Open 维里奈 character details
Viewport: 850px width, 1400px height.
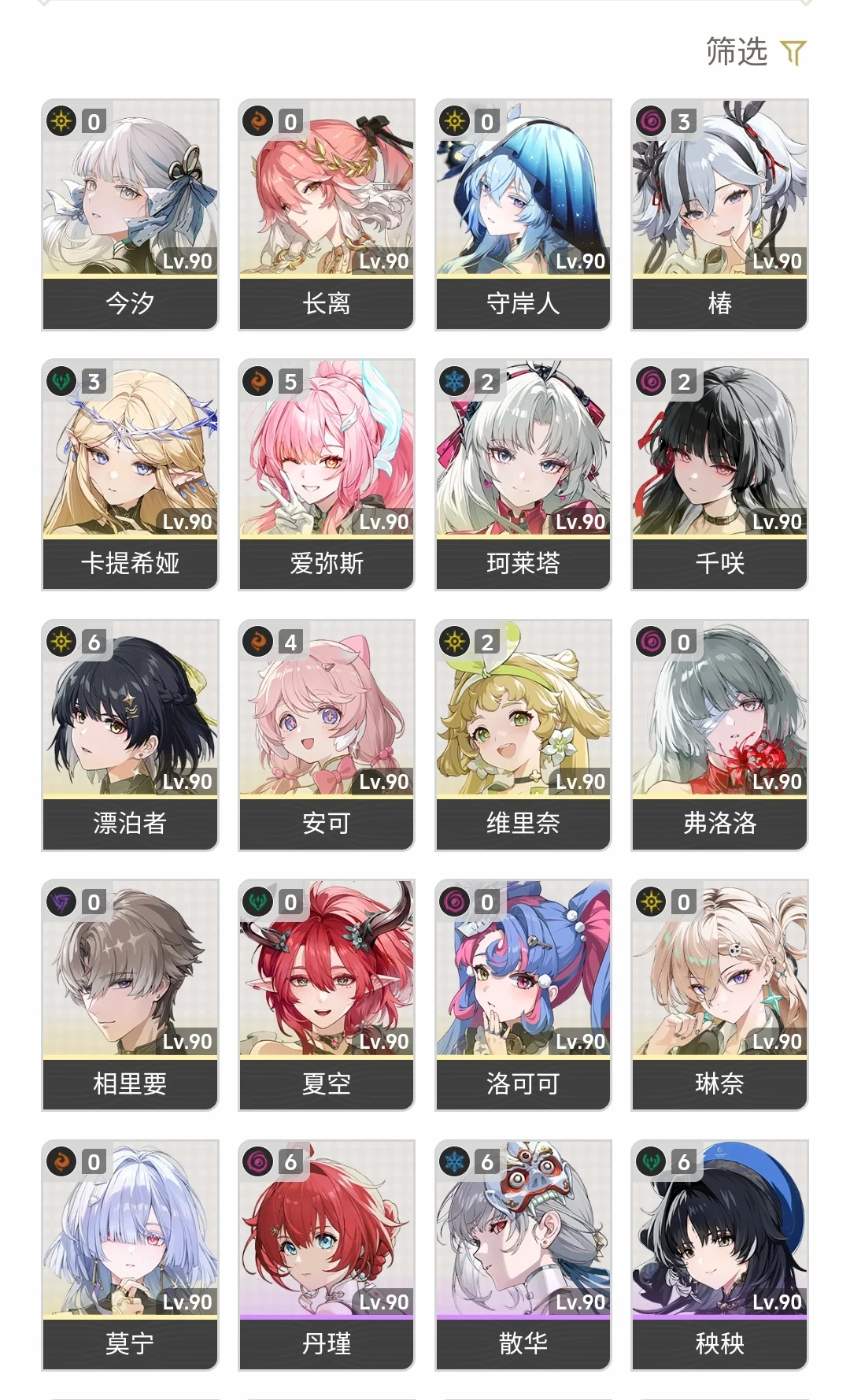(523, 735)
